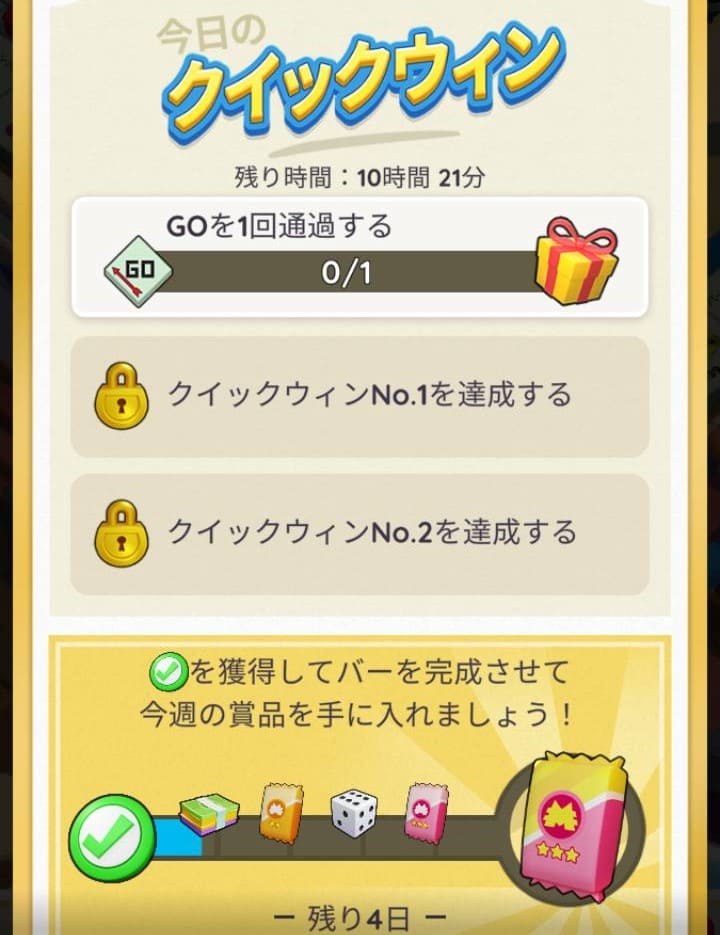
Task: Tap the Quick Win No.1 locked row
Action: point(360,396)
